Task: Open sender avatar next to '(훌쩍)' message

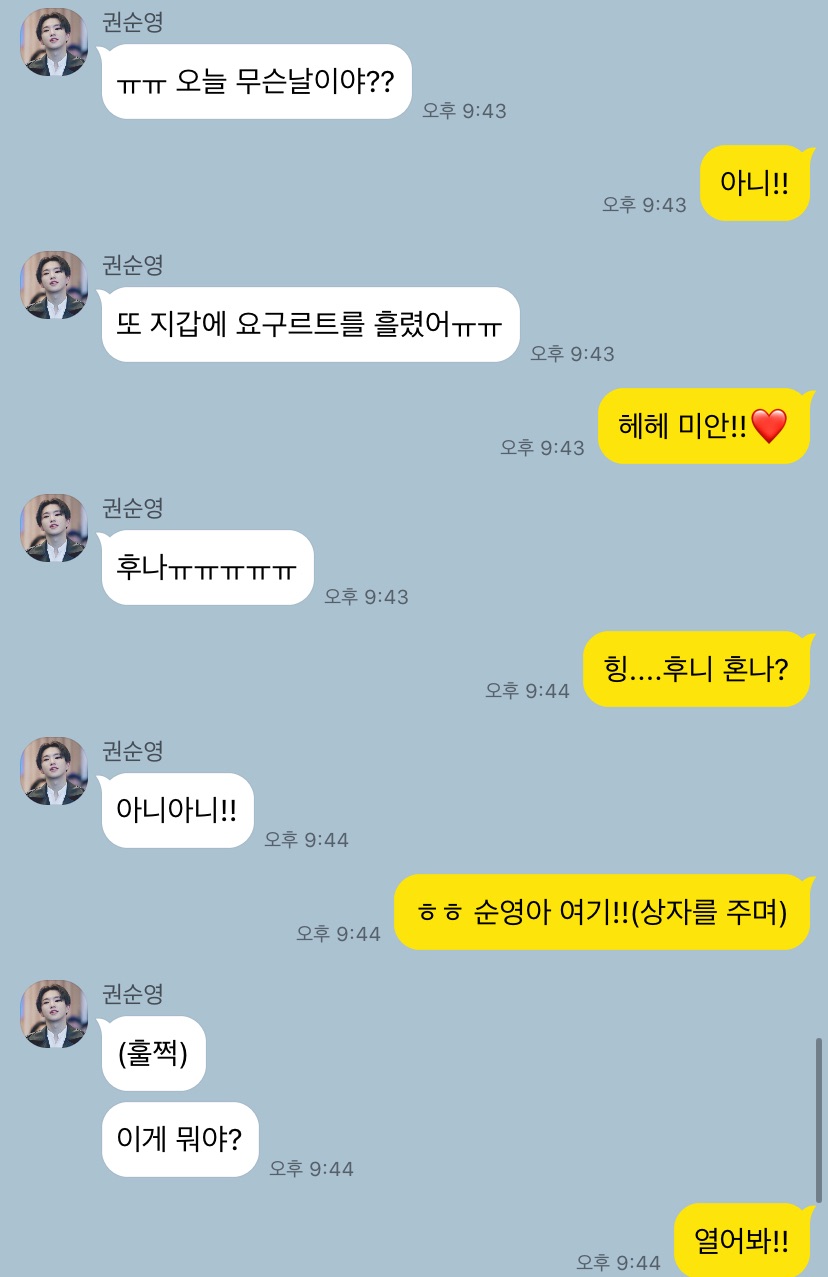Action: pyautogui.click(x=54, y=1014)
